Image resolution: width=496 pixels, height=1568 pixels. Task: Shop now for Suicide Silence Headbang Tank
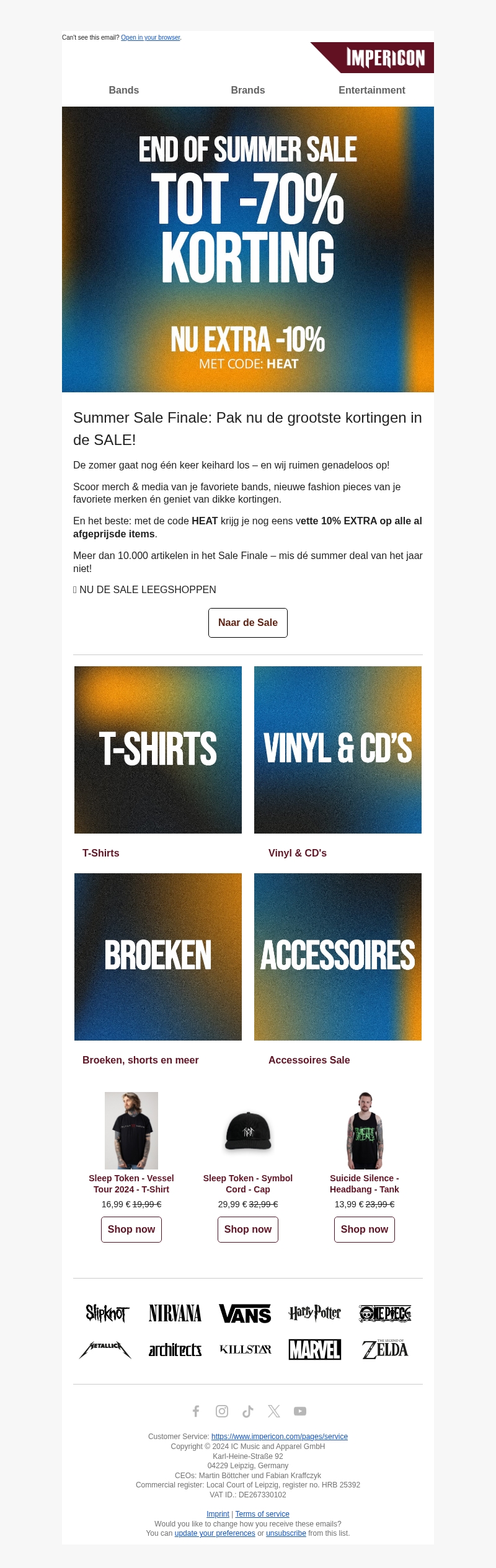[365, 1230]
